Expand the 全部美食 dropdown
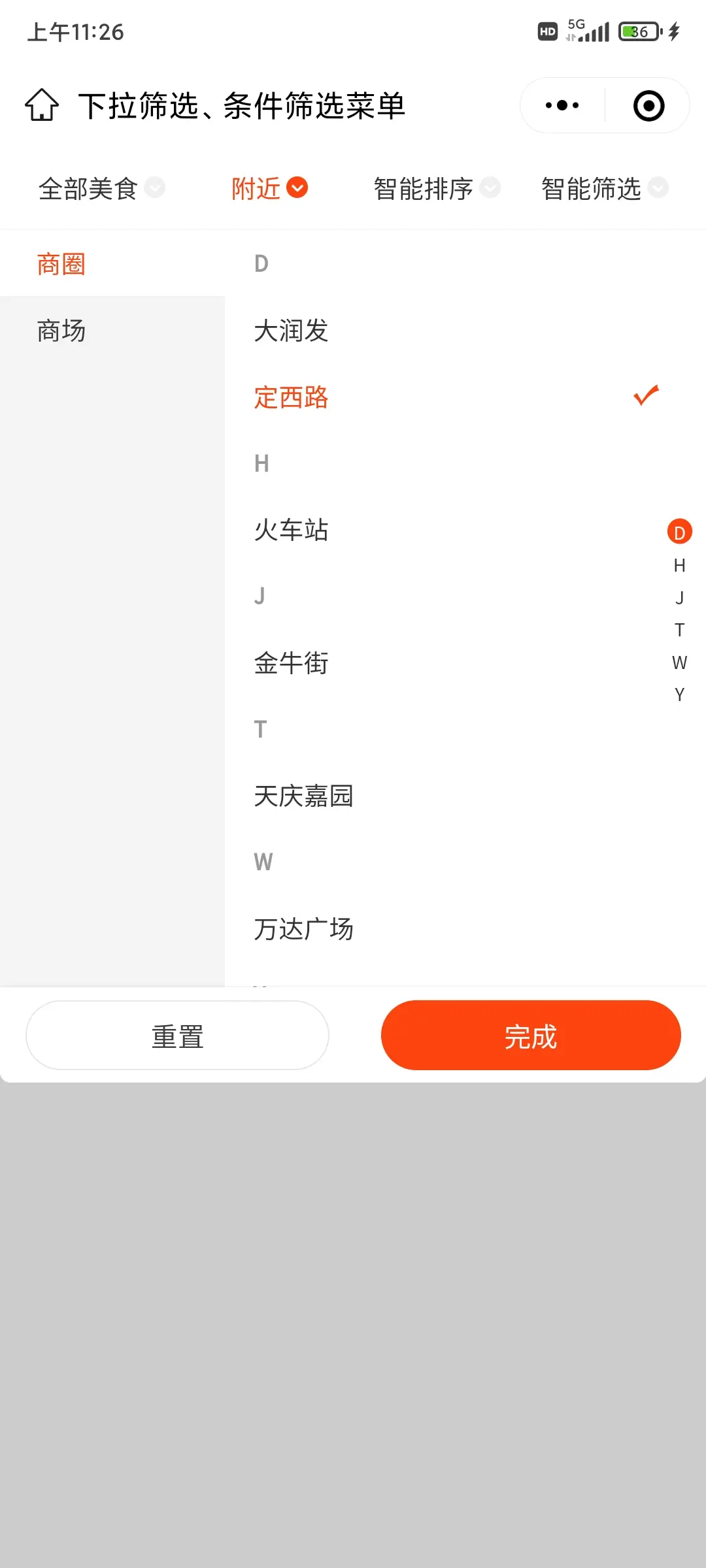The height and width of the screenshot is (1568, 706). pyautogui.click(x=101, y=189)
